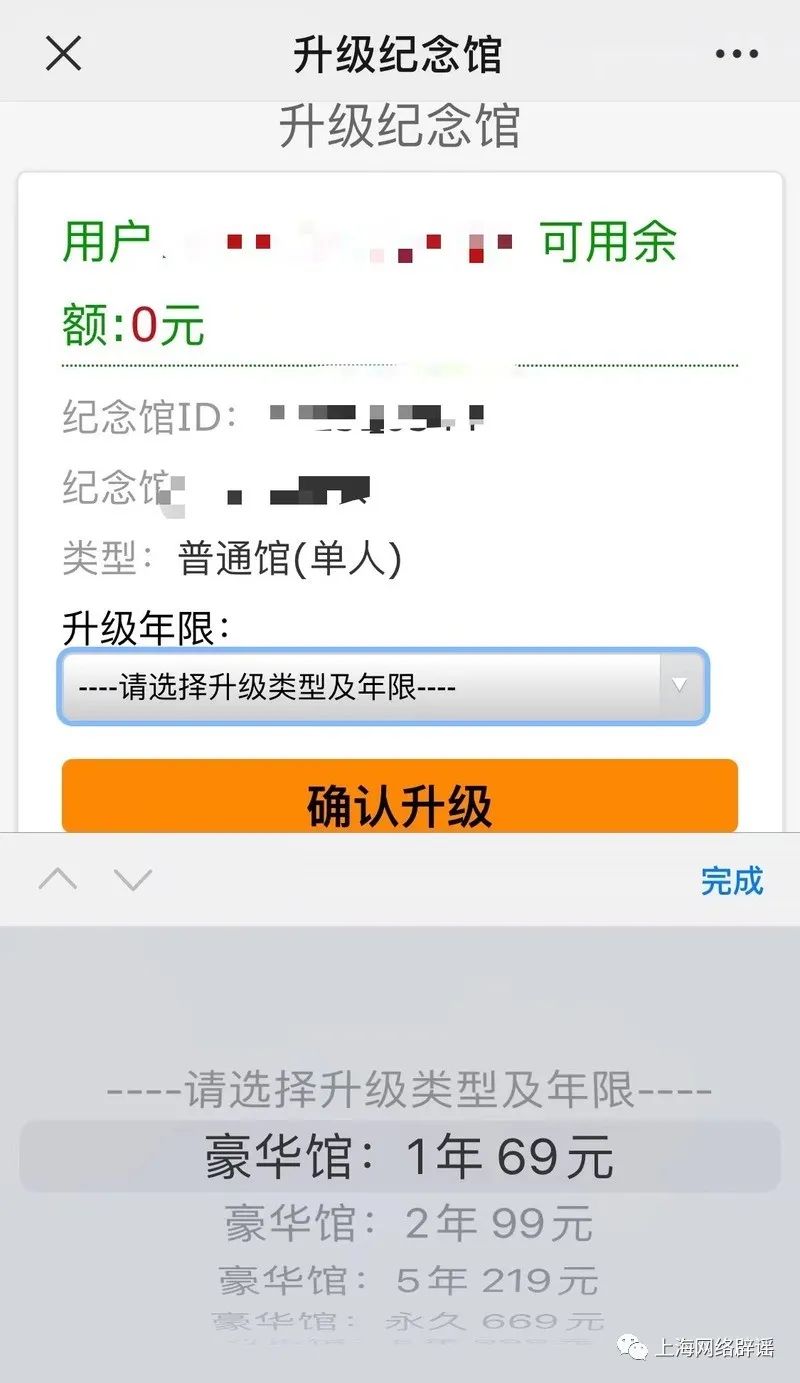Tap 完成 to dismiss the picker
The width and height of the screenshot is (800, 1383).
732,881
